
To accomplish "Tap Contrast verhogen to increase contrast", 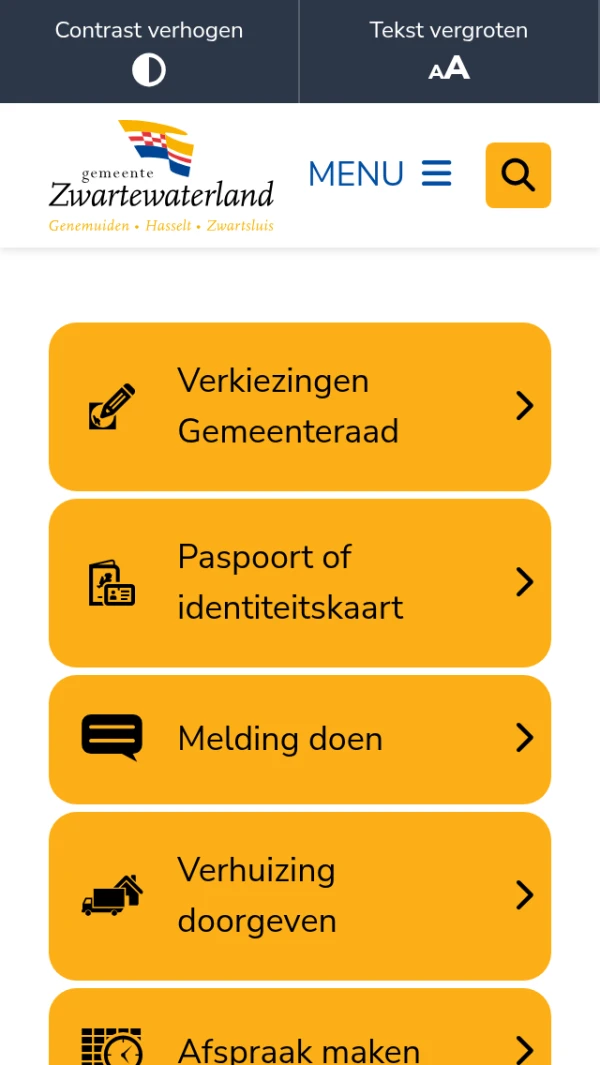I will point(149,51).
